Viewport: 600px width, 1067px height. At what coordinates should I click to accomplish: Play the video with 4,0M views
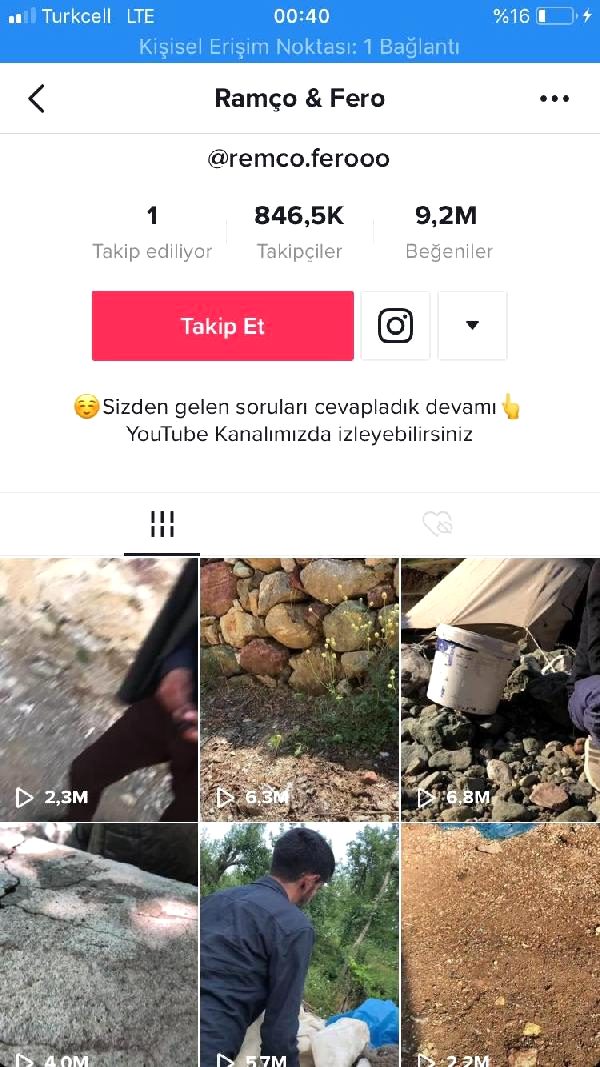pos(98,945)
